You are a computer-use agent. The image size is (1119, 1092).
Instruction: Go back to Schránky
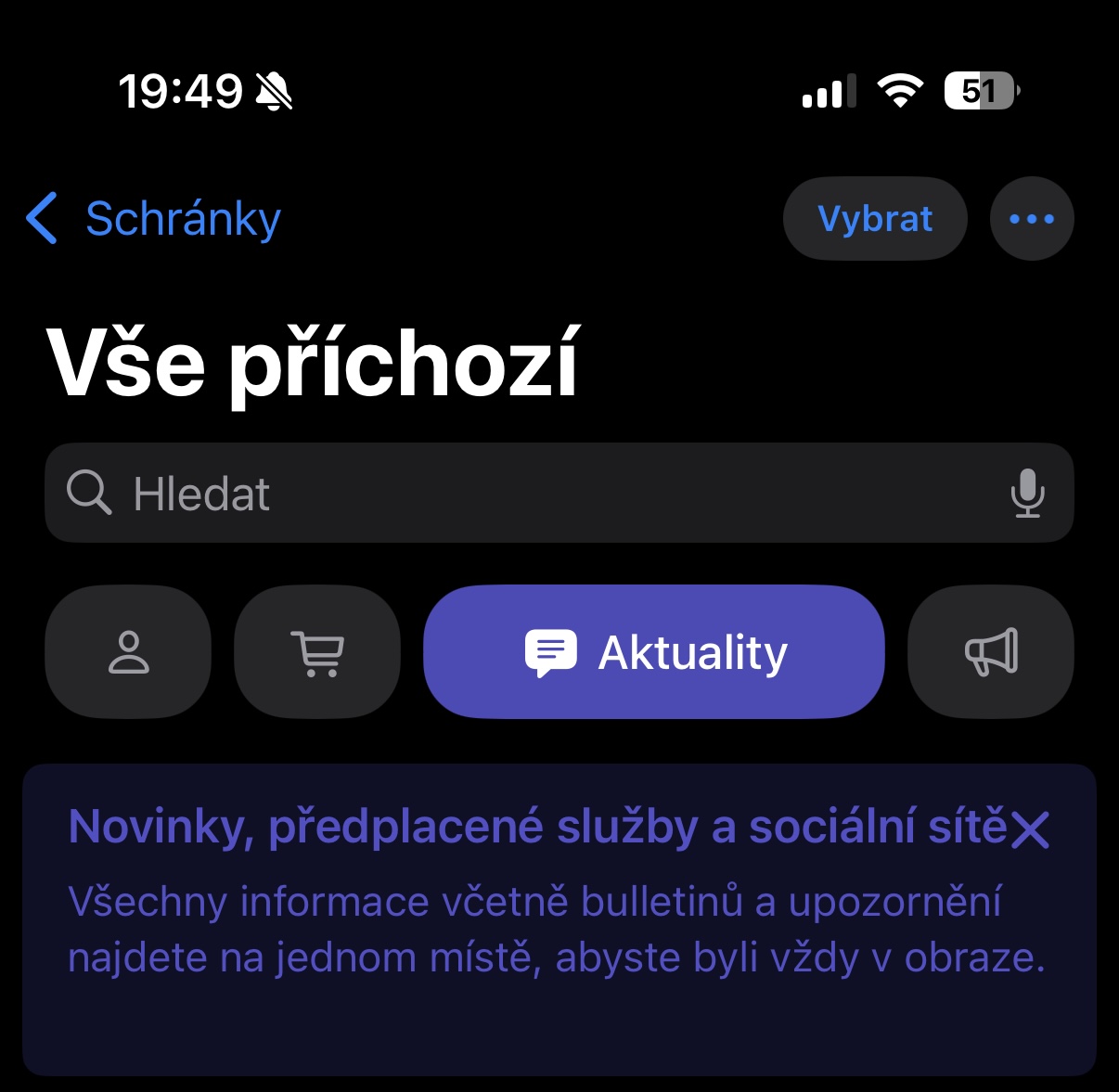(x=154, y=219)
